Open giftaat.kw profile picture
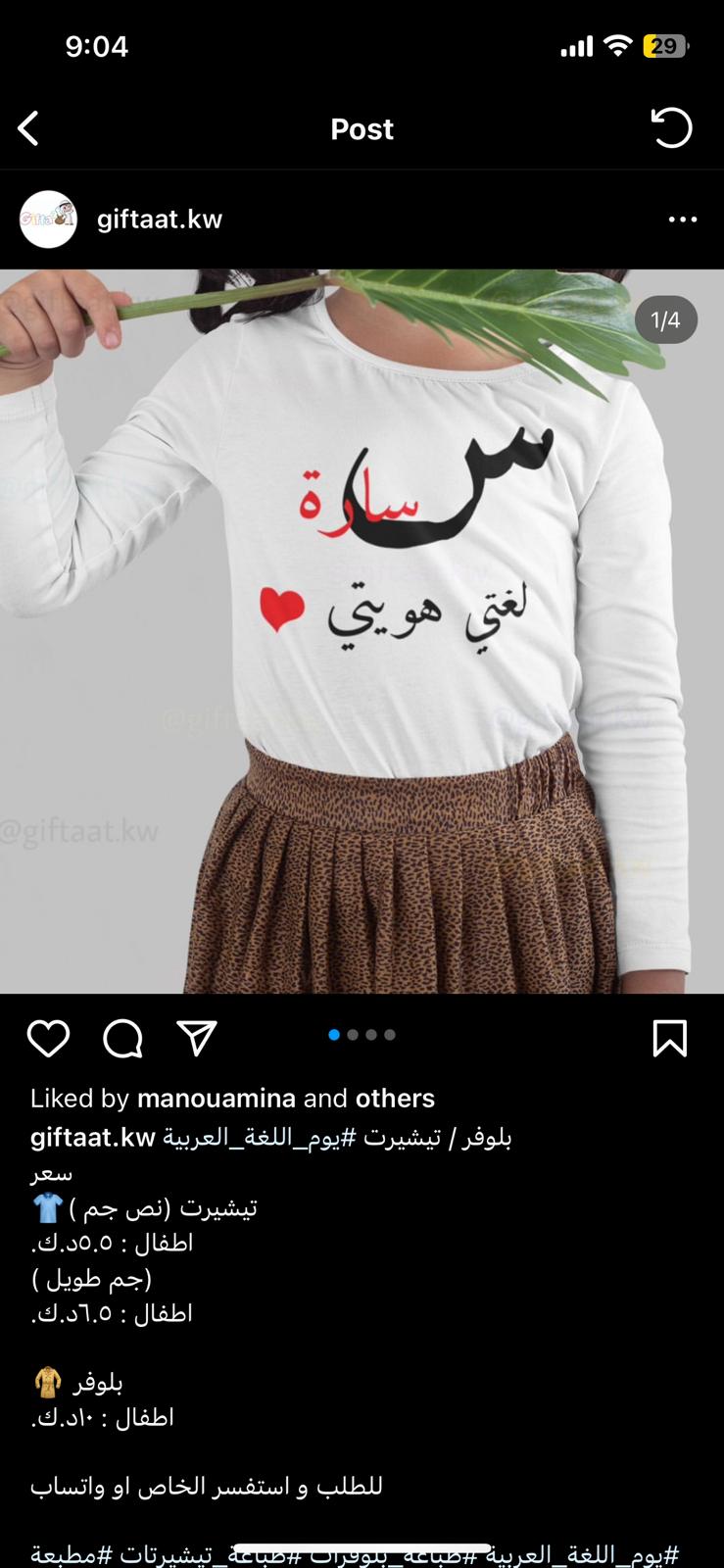 coord(48,220)
